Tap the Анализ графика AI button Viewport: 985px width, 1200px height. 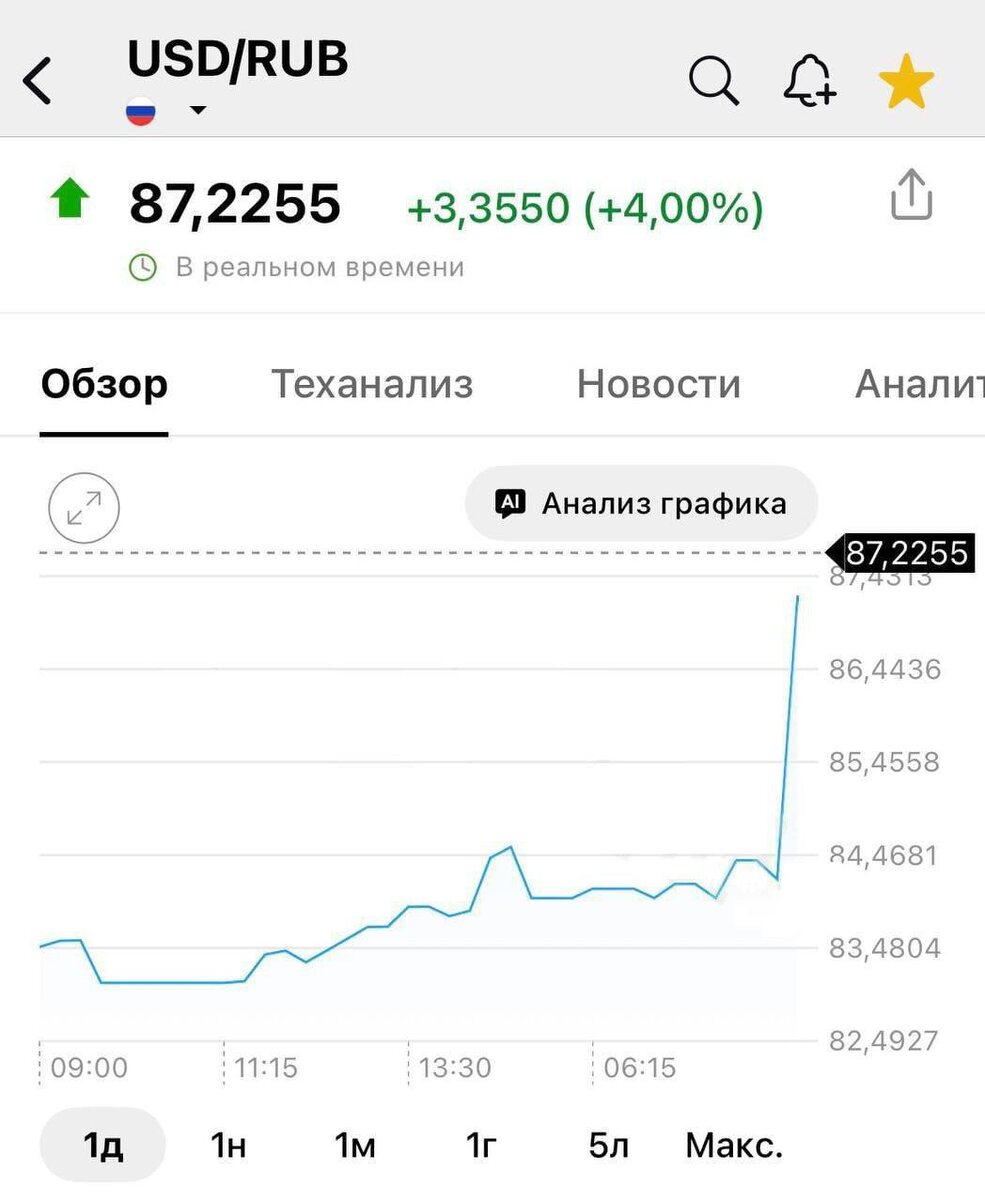click(x=641, y=503)
